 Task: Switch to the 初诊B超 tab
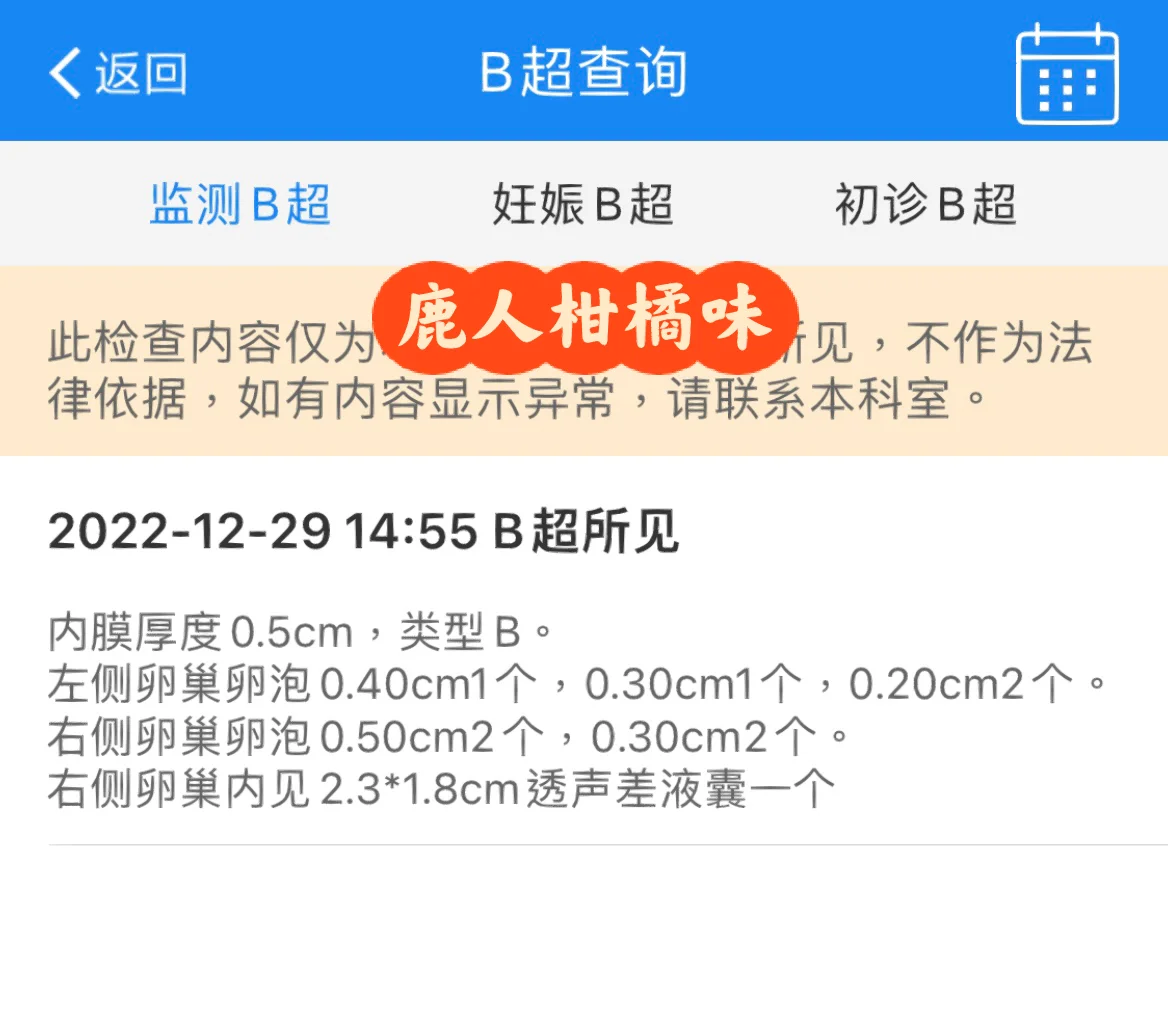[x=925, y=204]
